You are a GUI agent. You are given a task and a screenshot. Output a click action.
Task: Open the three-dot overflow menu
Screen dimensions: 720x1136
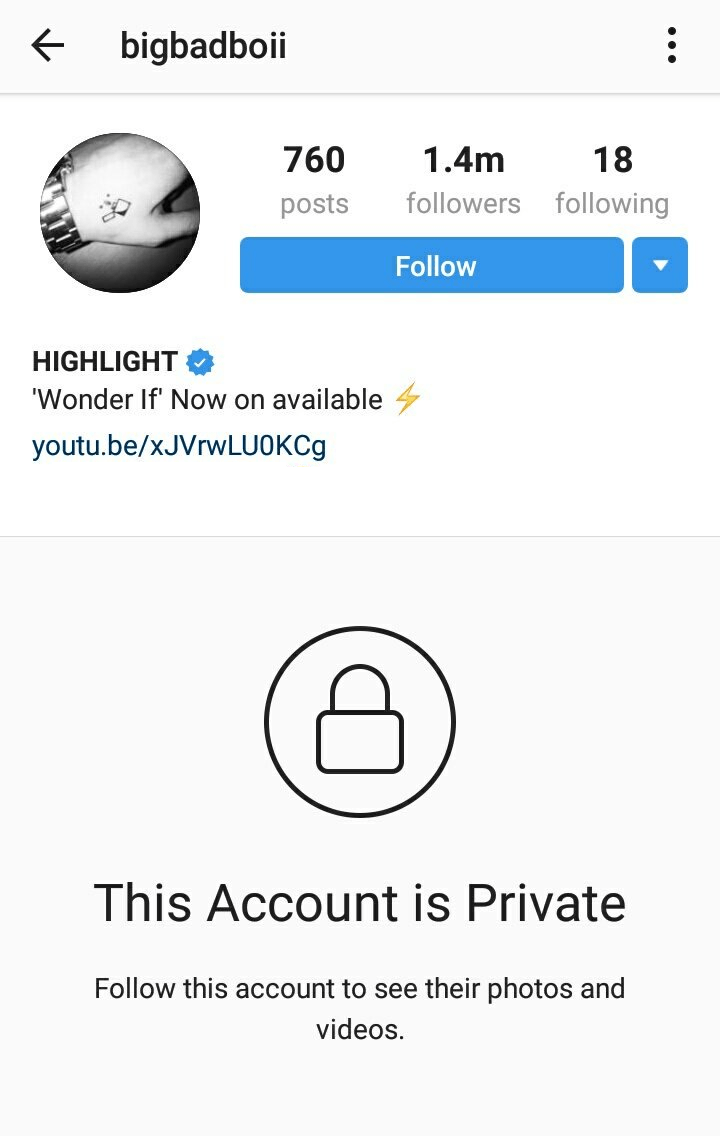(x=671, y=45)
